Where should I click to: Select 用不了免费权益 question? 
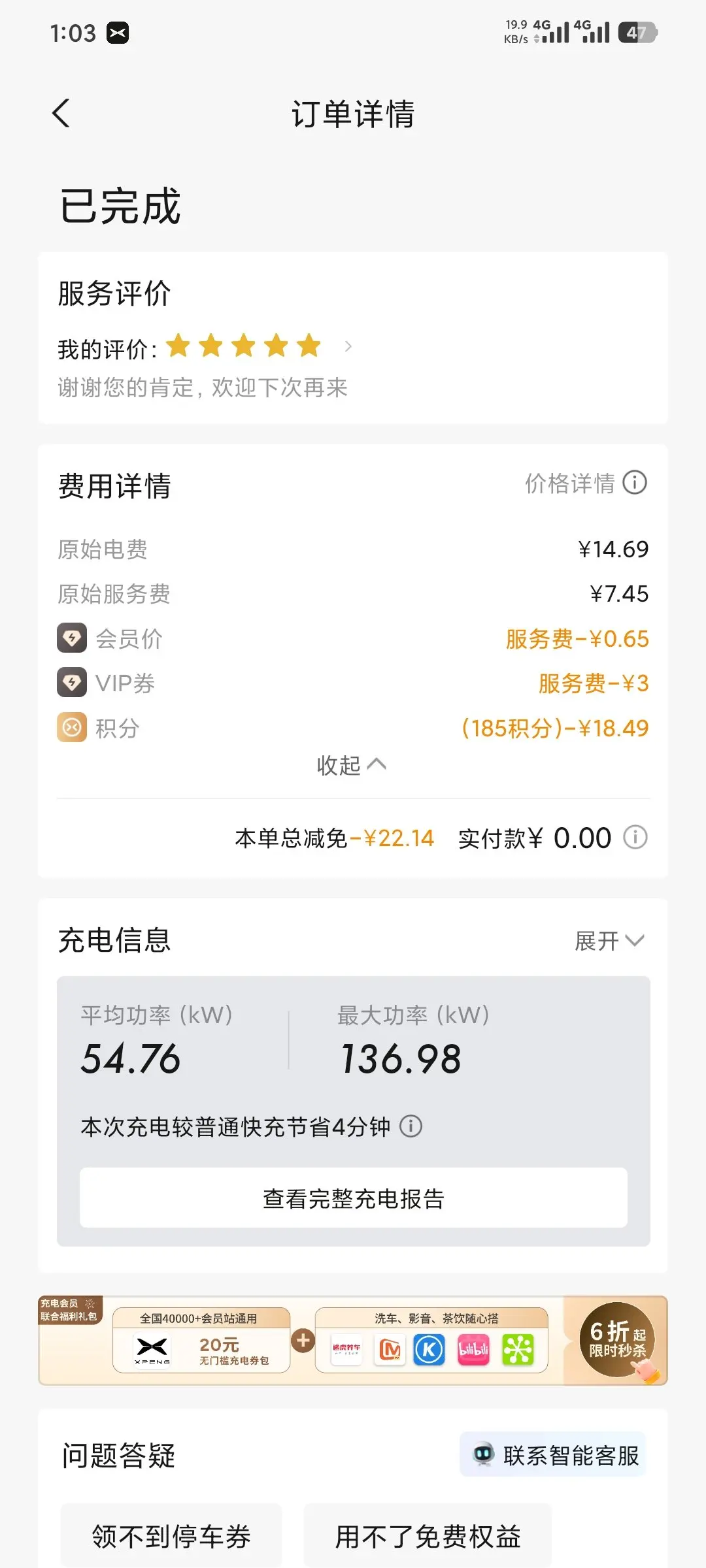(428, 1536)
